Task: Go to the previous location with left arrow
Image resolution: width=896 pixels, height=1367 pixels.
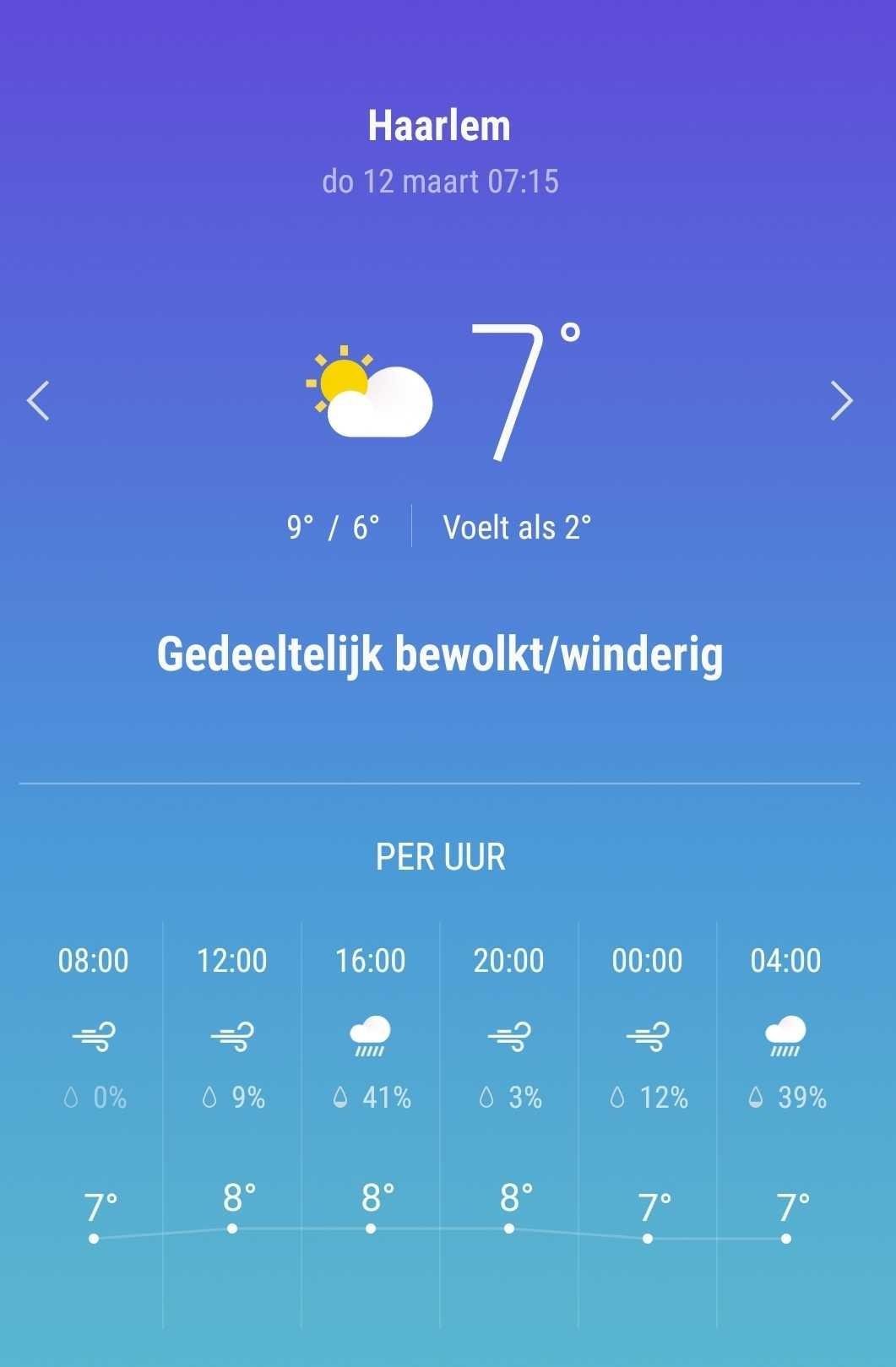Action: coord(38,400)
